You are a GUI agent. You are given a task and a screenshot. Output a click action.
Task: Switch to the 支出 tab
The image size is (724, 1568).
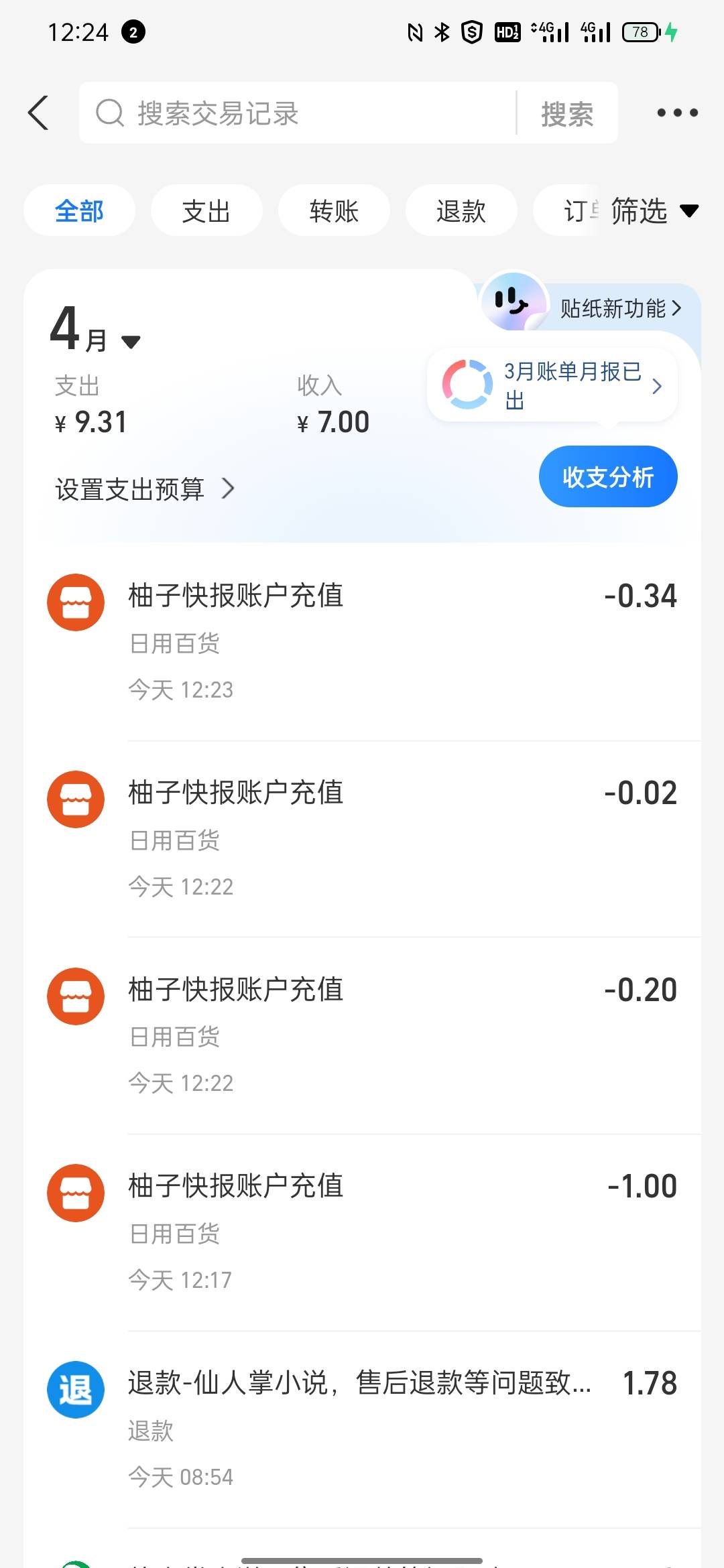(x=206, y=210)
